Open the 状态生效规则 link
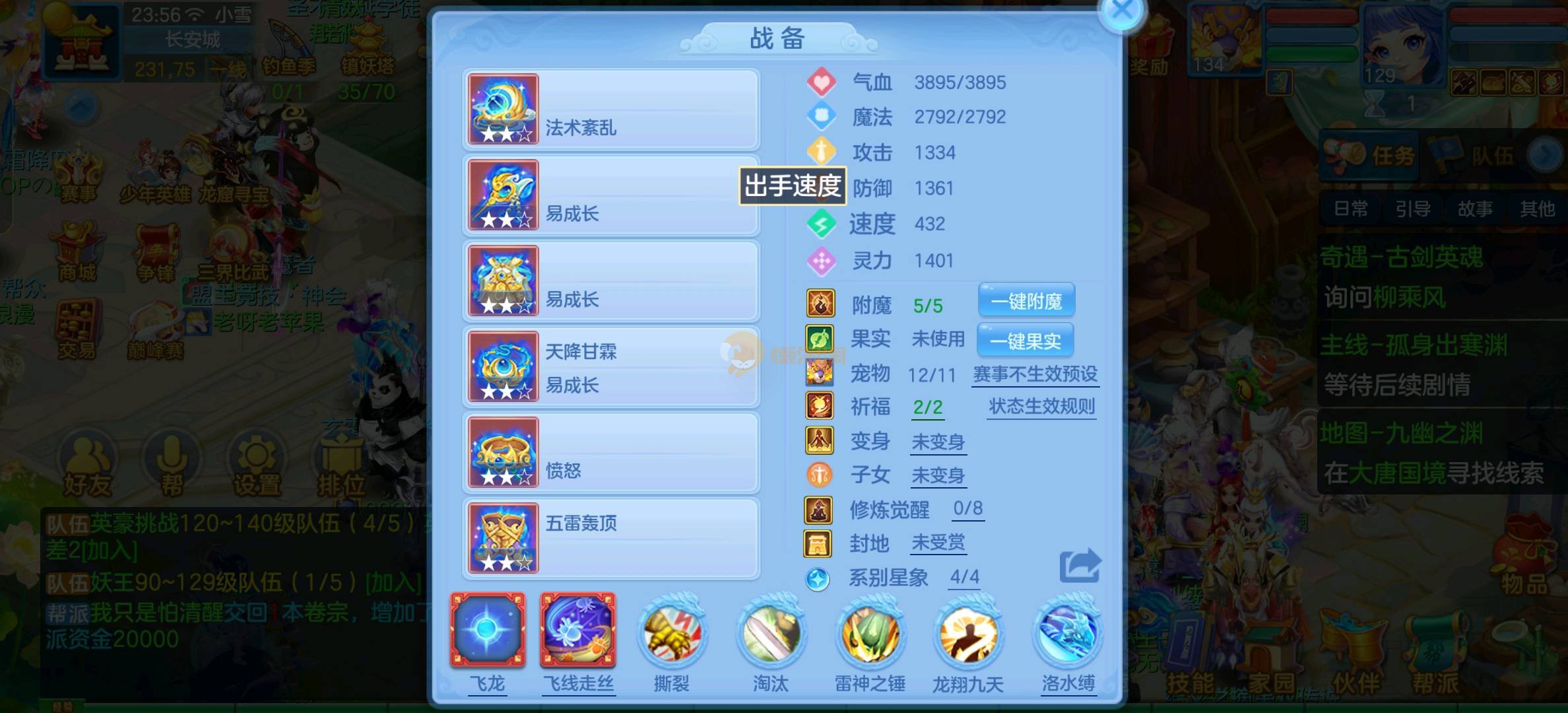Viewport: 1568px width, 713px height. pos(1041,407)
